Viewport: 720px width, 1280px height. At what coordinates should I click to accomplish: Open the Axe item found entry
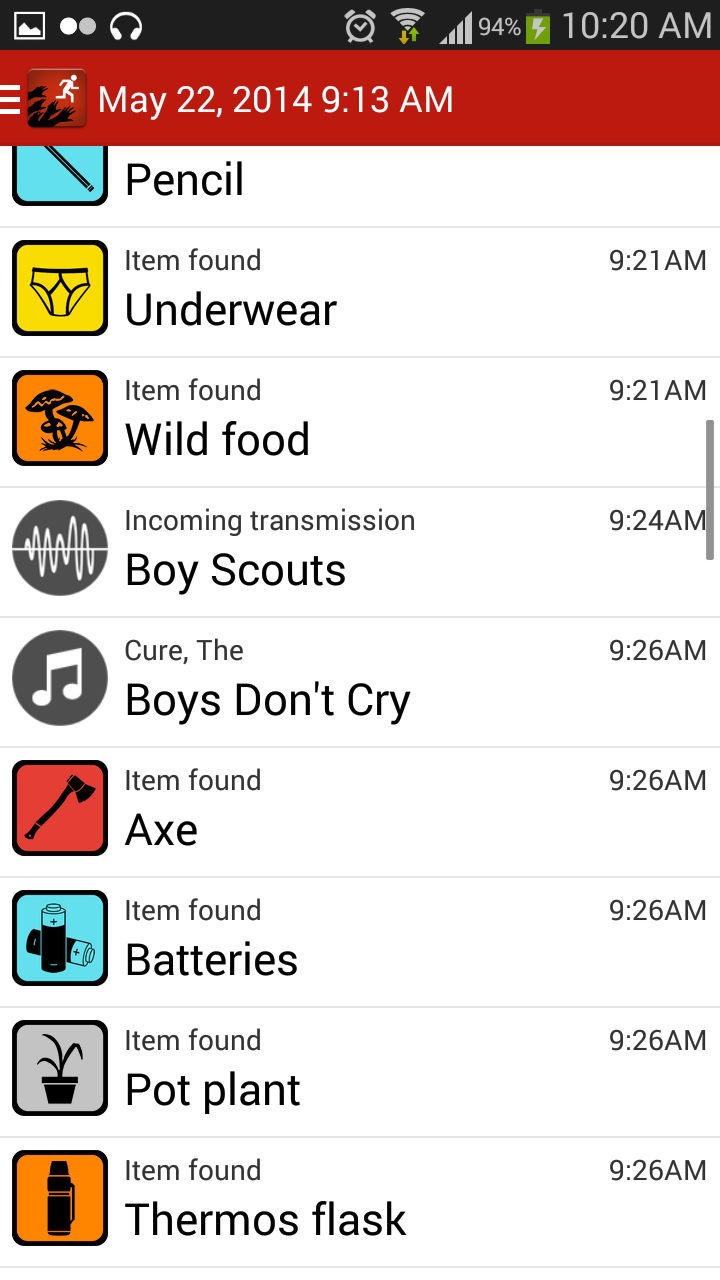tap(360, 812)
